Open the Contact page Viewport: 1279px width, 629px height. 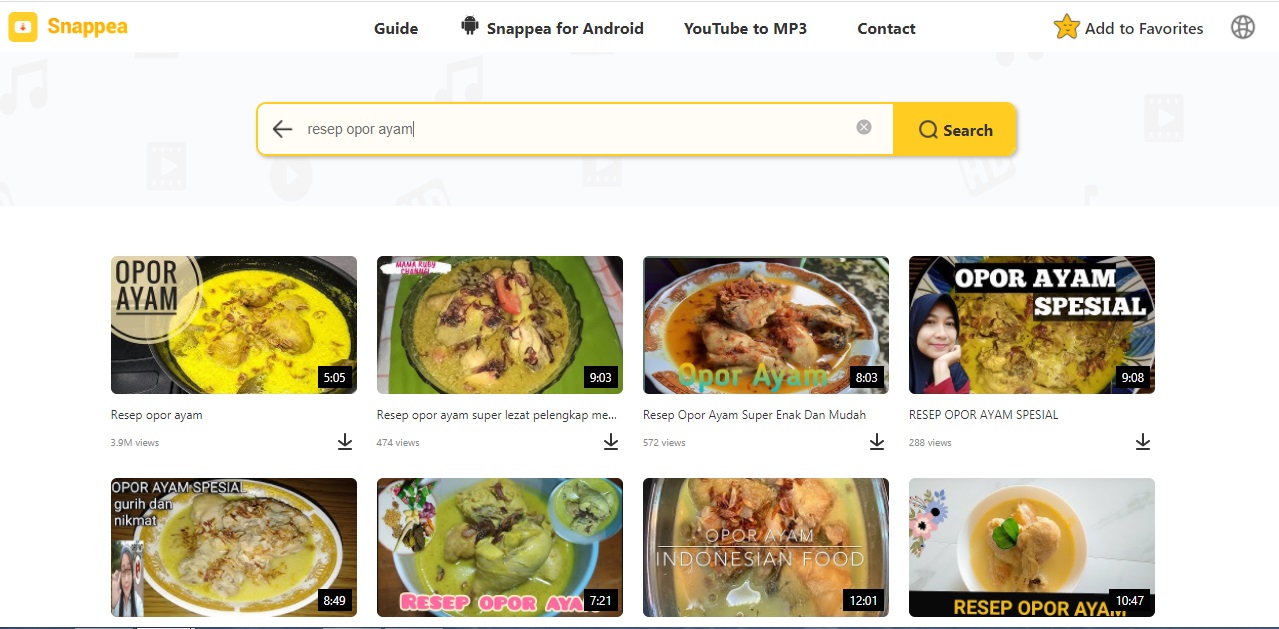tap(886, 28)
